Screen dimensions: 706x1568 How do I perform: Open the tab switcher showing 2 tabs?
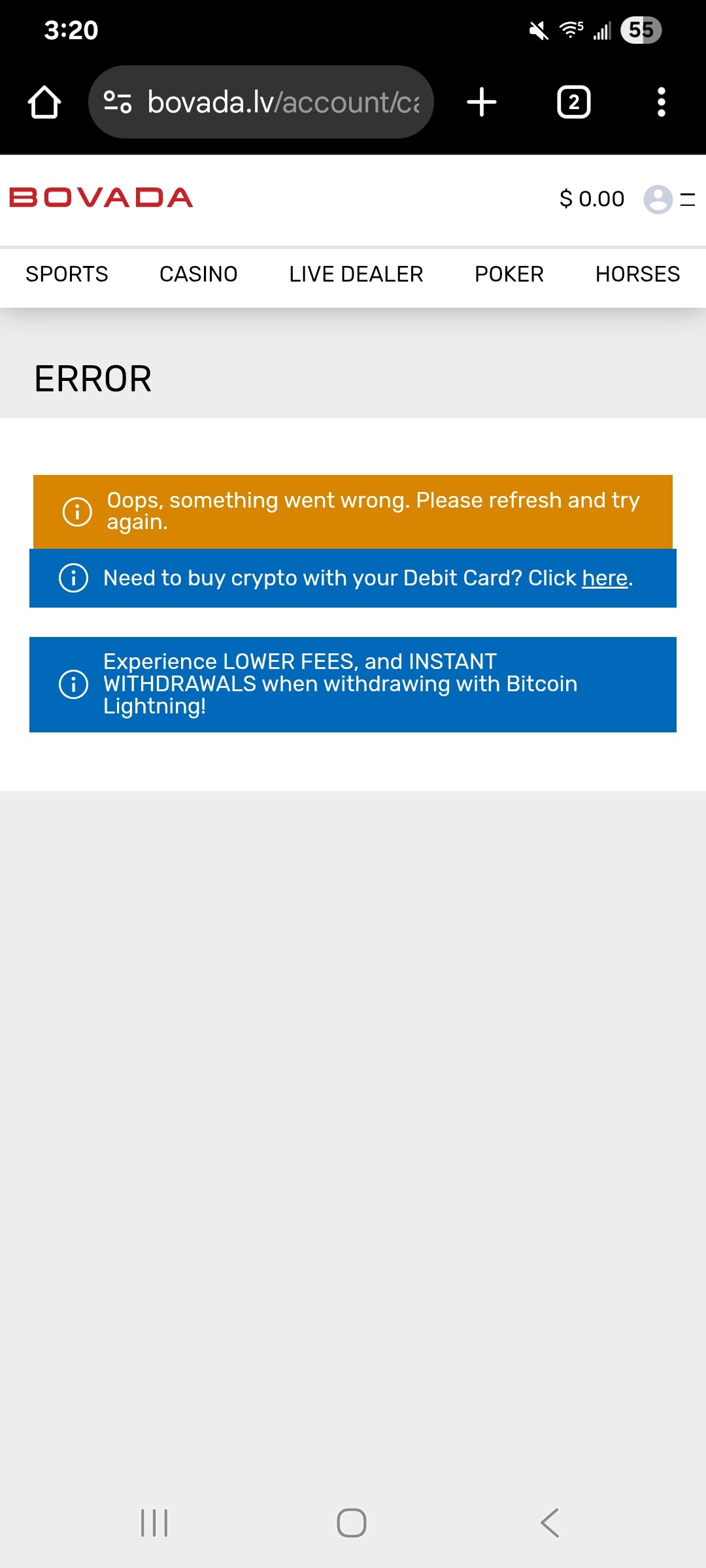pyautogui.click(x=573, y=103)
